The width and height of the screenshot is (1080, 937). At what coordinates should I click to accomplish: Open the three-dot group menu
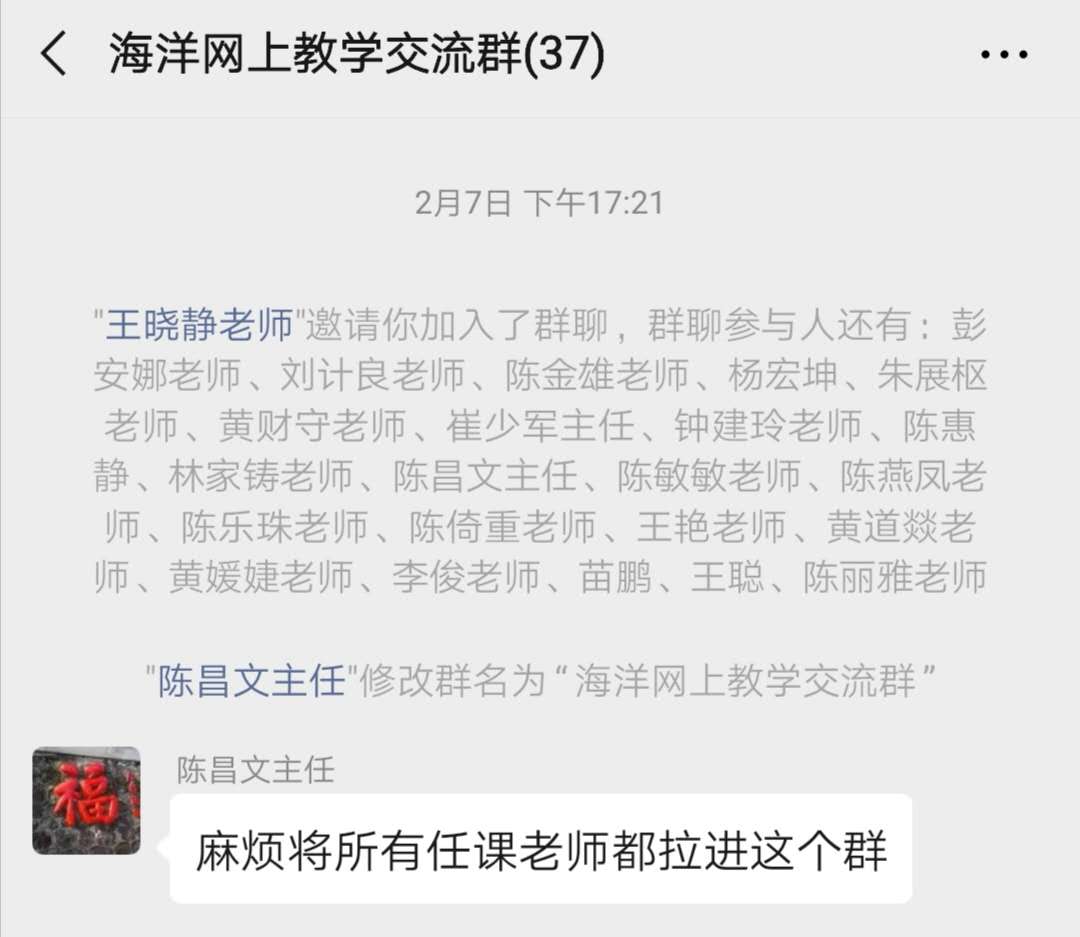coord(1003,54)
